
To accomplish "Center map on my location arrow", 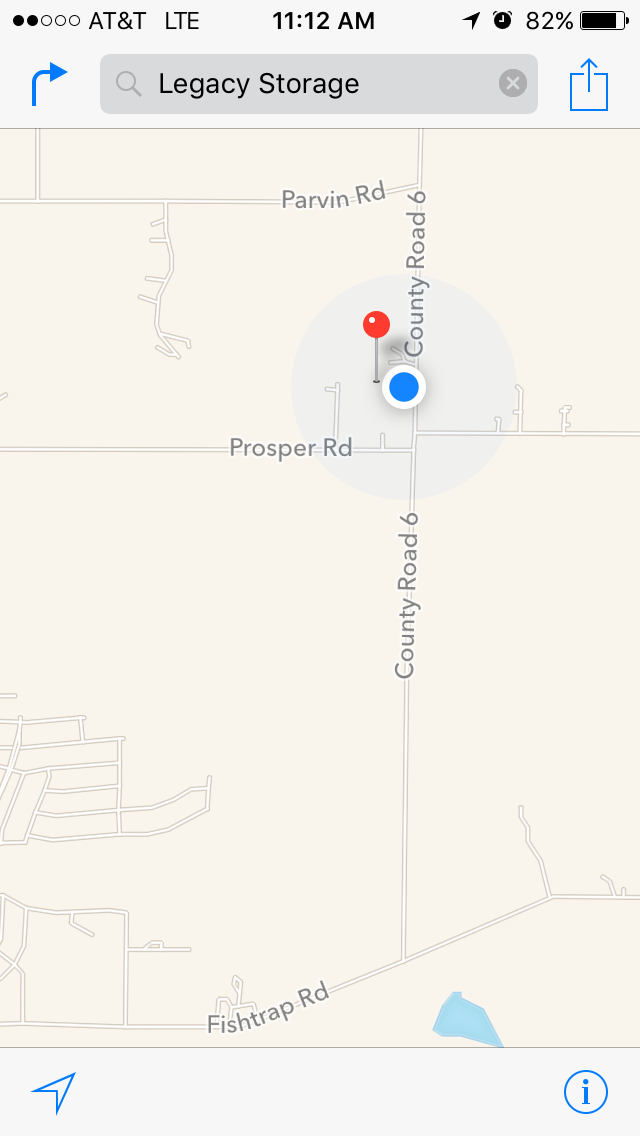I will (53, 1092).
